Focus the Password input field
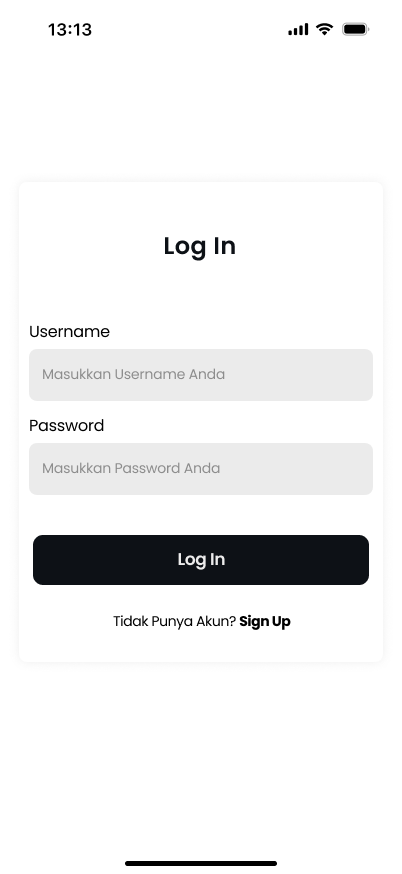This screenshot has width=402, height=874. [x=201, y=469]
